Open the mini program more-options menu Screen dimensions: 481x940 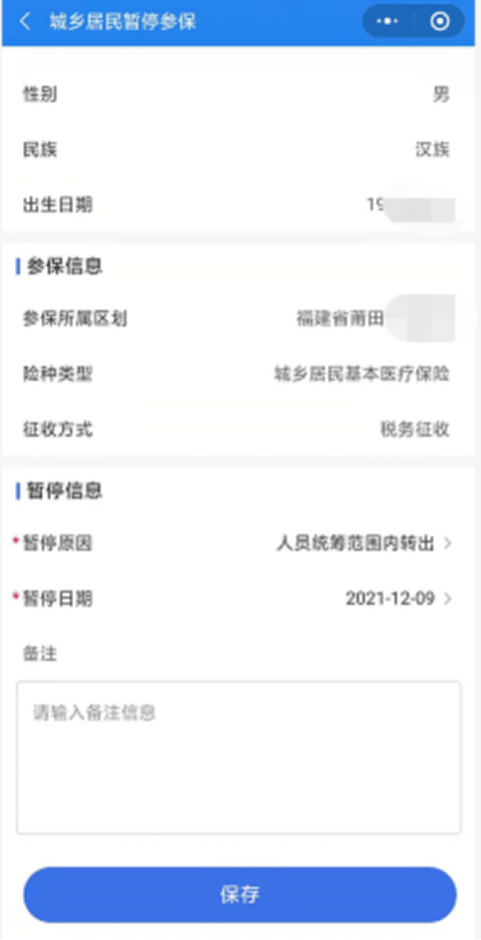(x=387, y=22)
